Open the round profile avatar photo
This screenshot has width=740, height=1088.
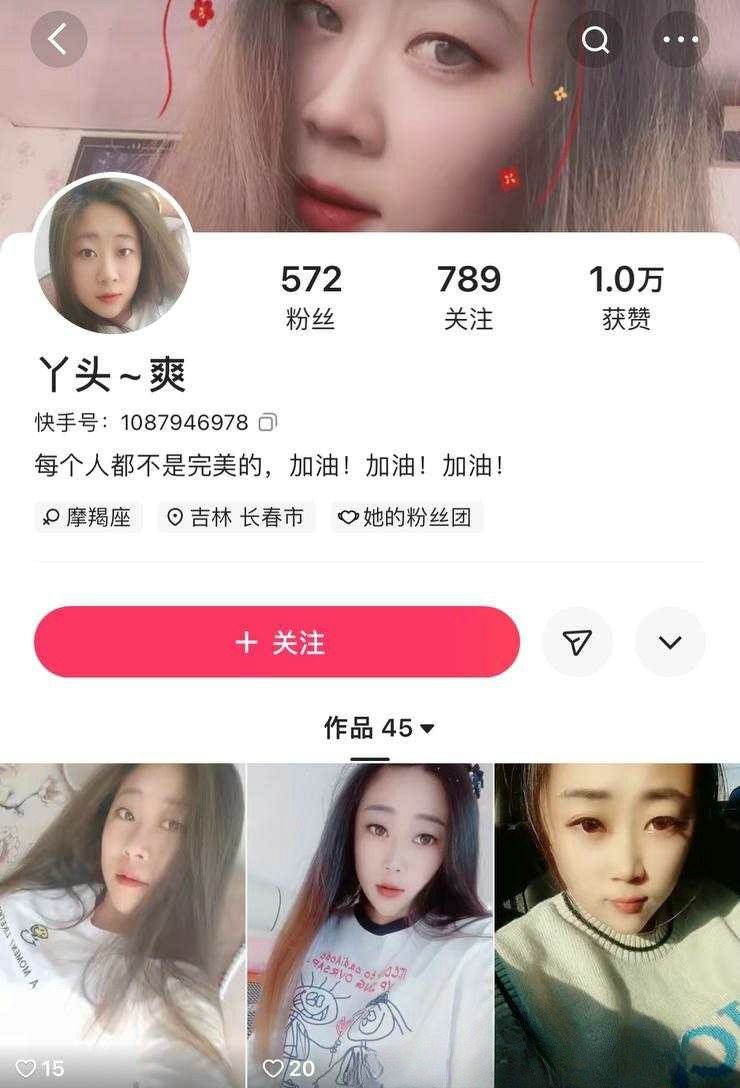112,255
